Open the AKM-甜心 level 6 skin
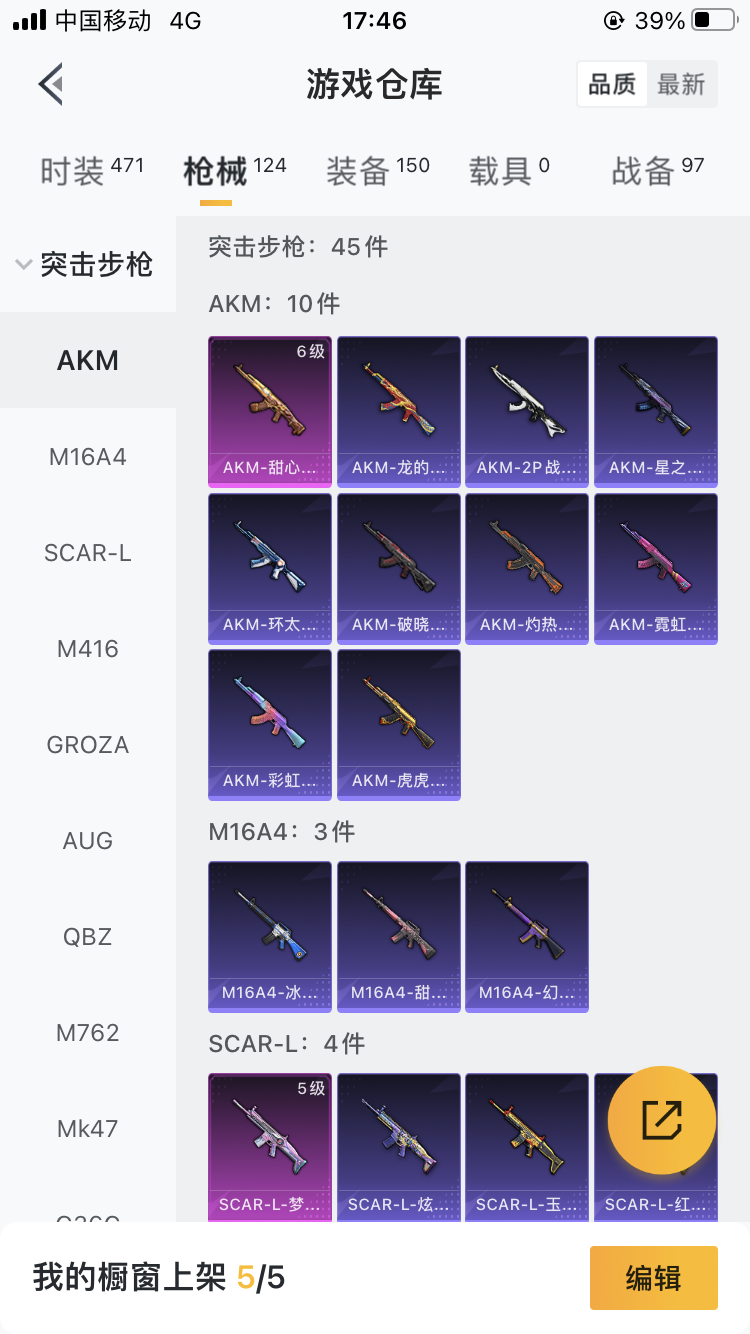 pyautogui.click(x=270, y=410)
